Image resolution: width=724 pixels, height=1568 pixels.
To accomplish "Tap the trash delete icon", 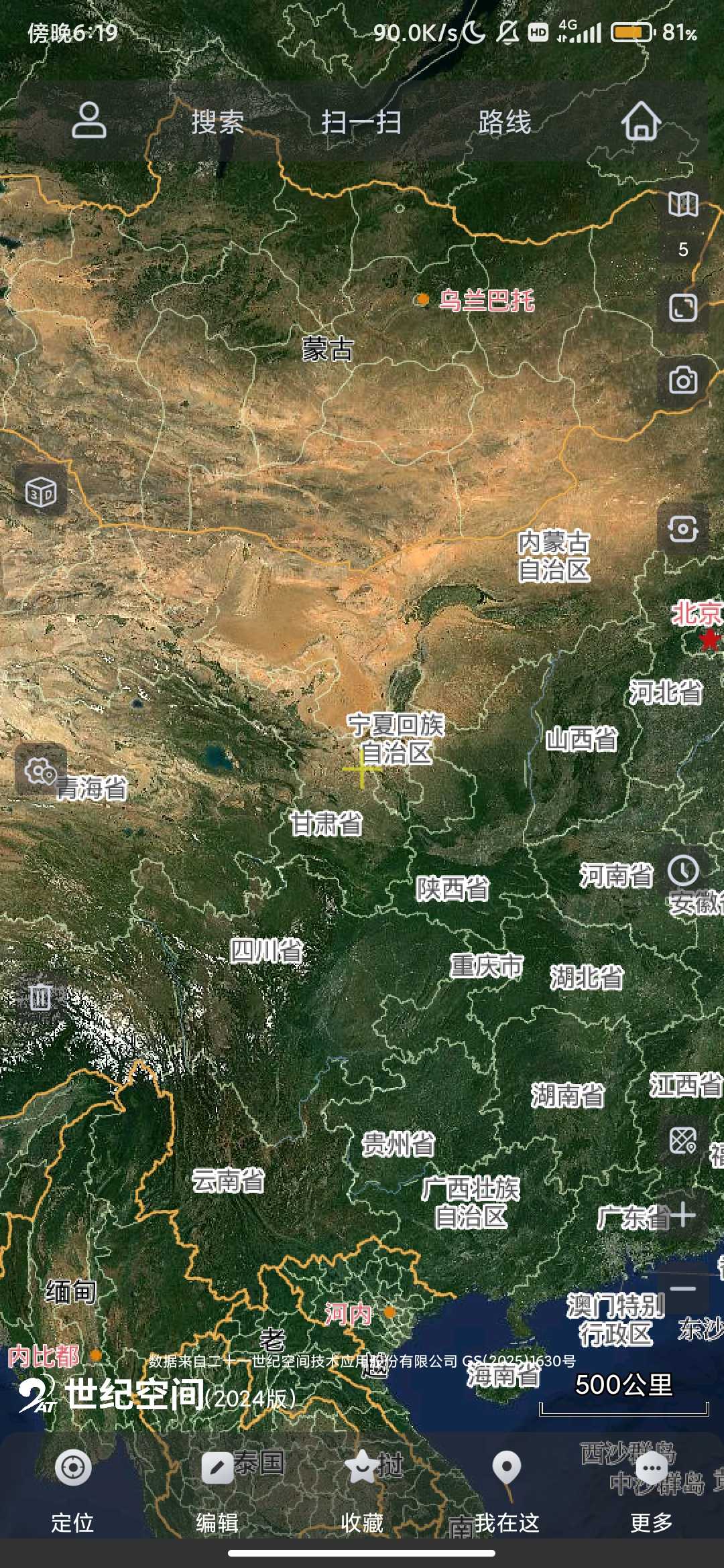I will (x=40, y=996).
